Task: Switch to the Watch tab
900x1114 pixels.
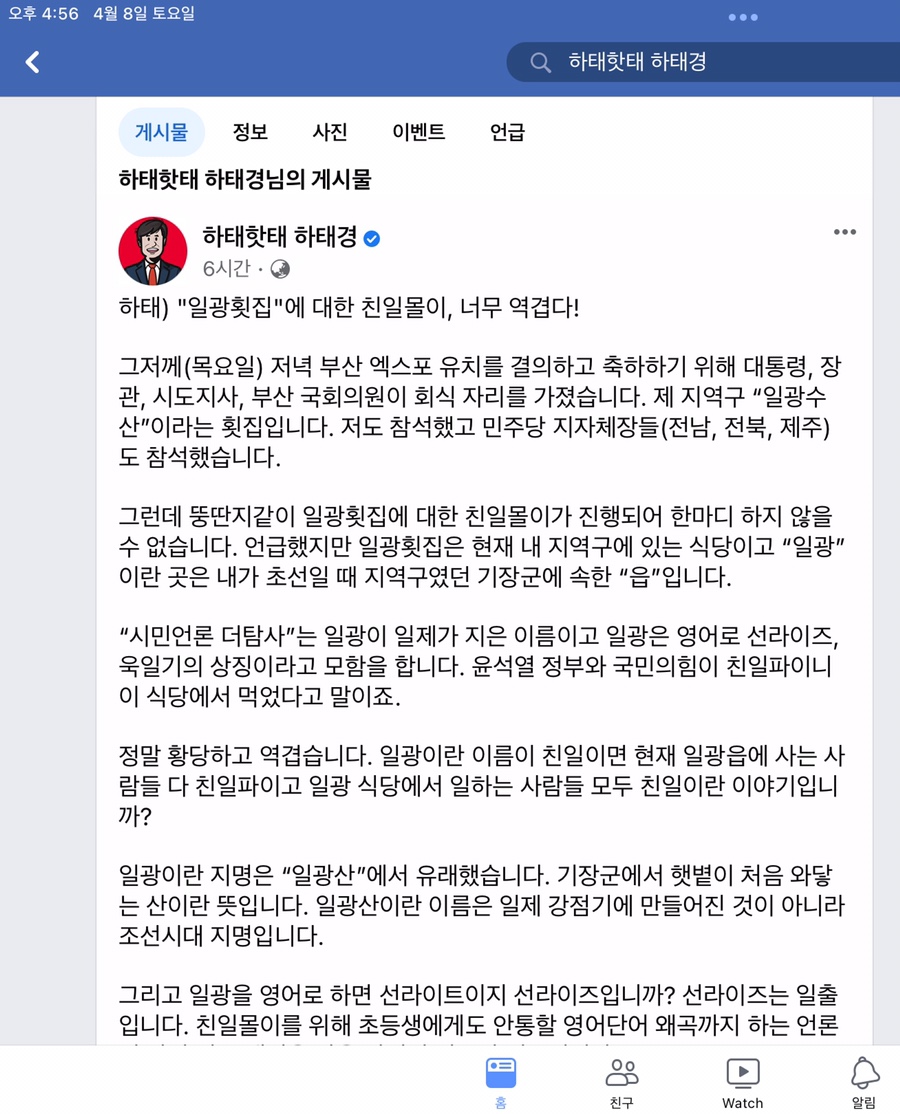Action: click(x=742, y=1081)
